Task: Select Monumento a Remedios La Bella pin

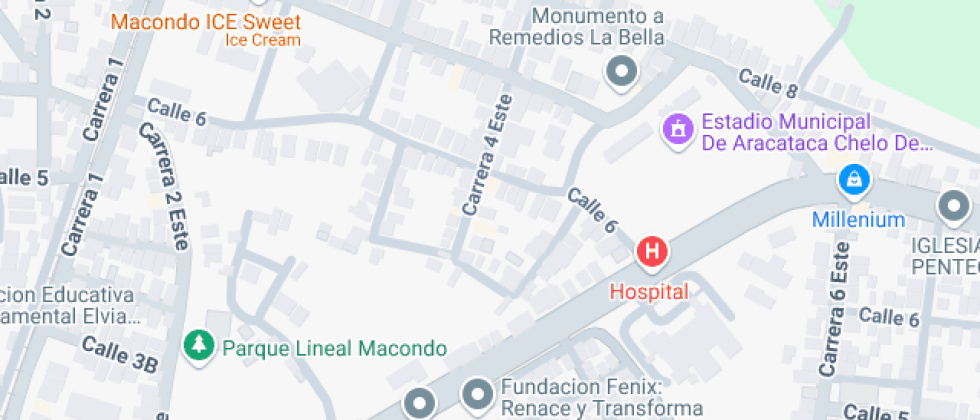Action: click(621, 74)
